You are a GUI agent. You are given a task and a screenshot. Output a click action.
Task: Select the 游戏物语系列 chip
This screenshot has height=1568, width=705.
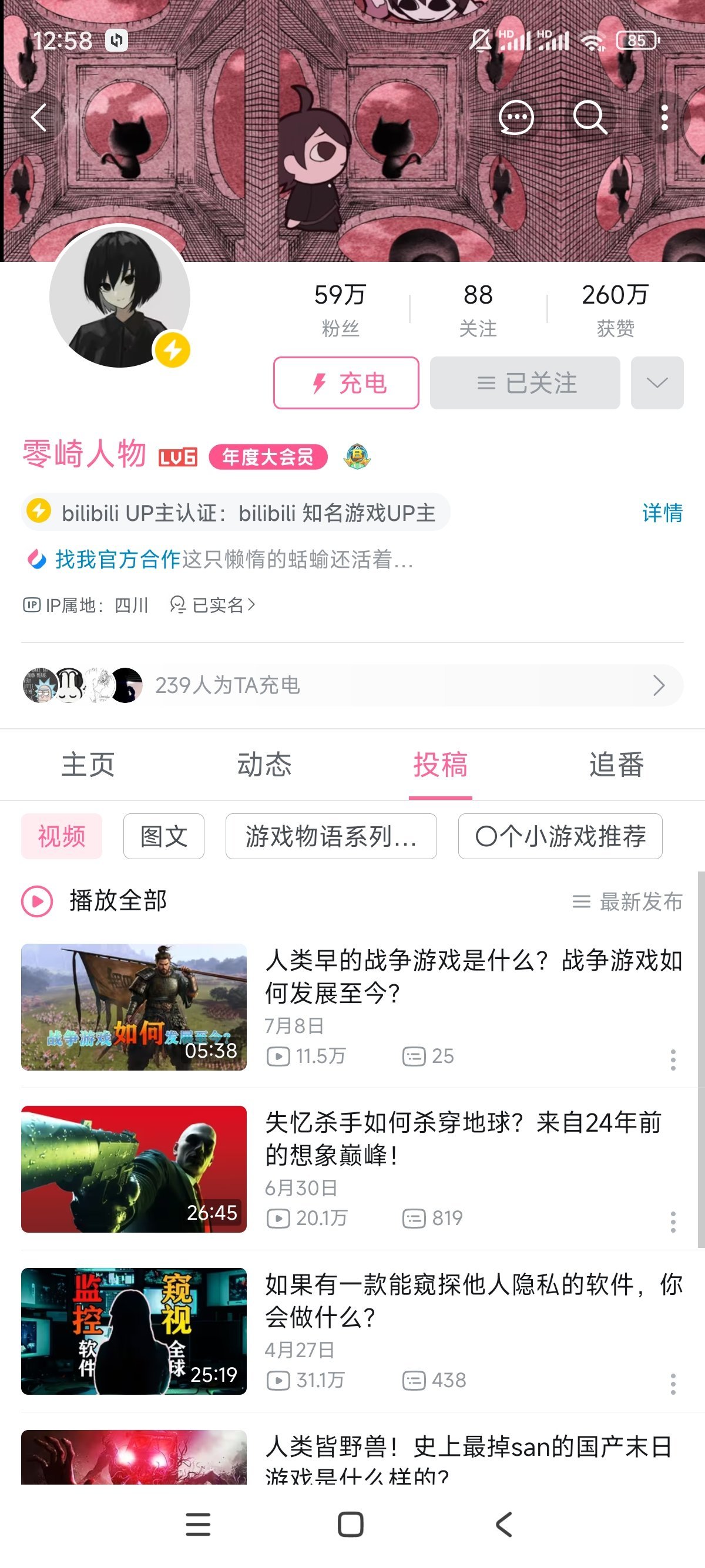pos(331,836)
